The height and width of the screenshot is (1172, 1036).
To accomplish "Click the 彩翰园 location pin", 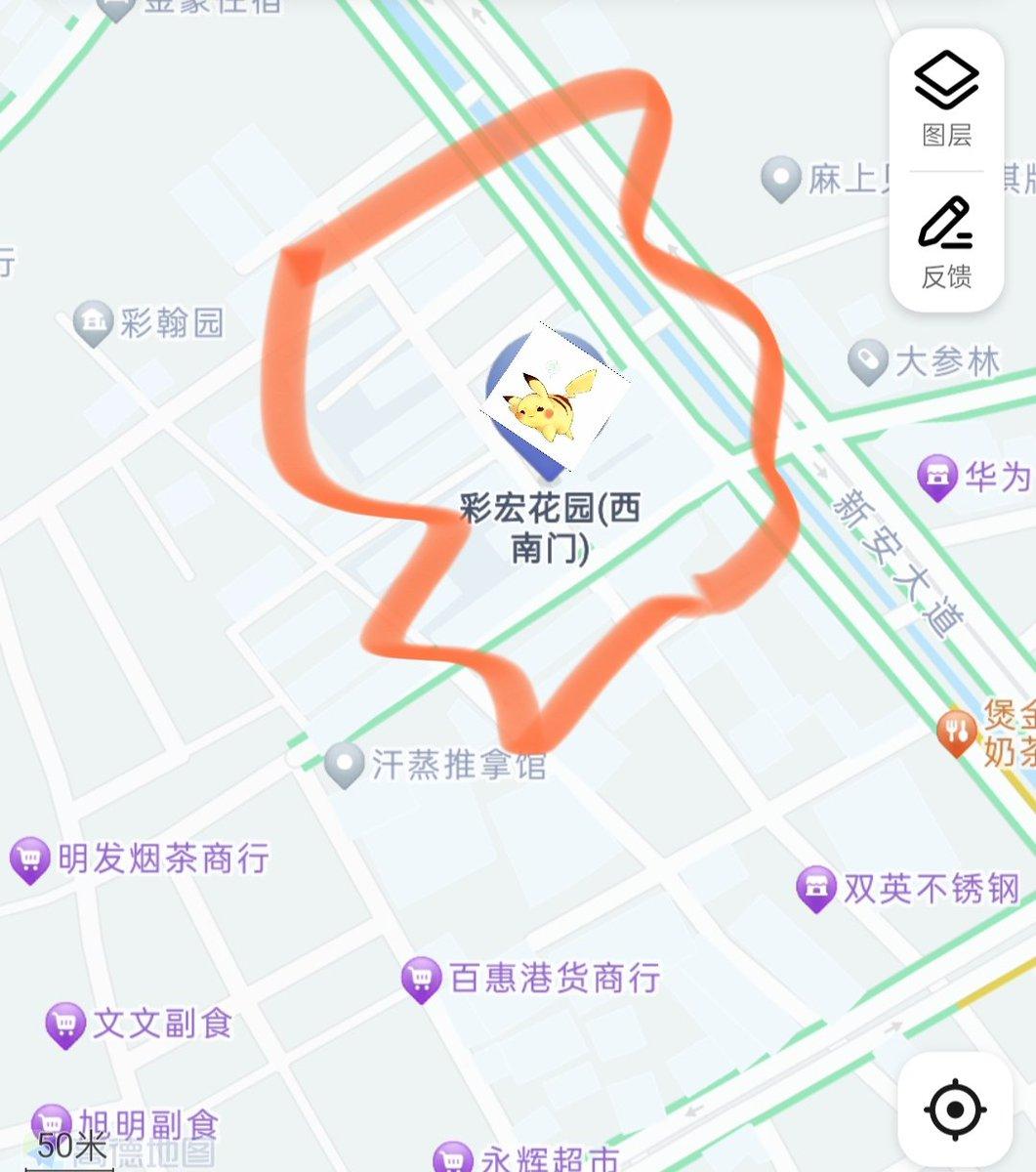I will click(94, 322).
